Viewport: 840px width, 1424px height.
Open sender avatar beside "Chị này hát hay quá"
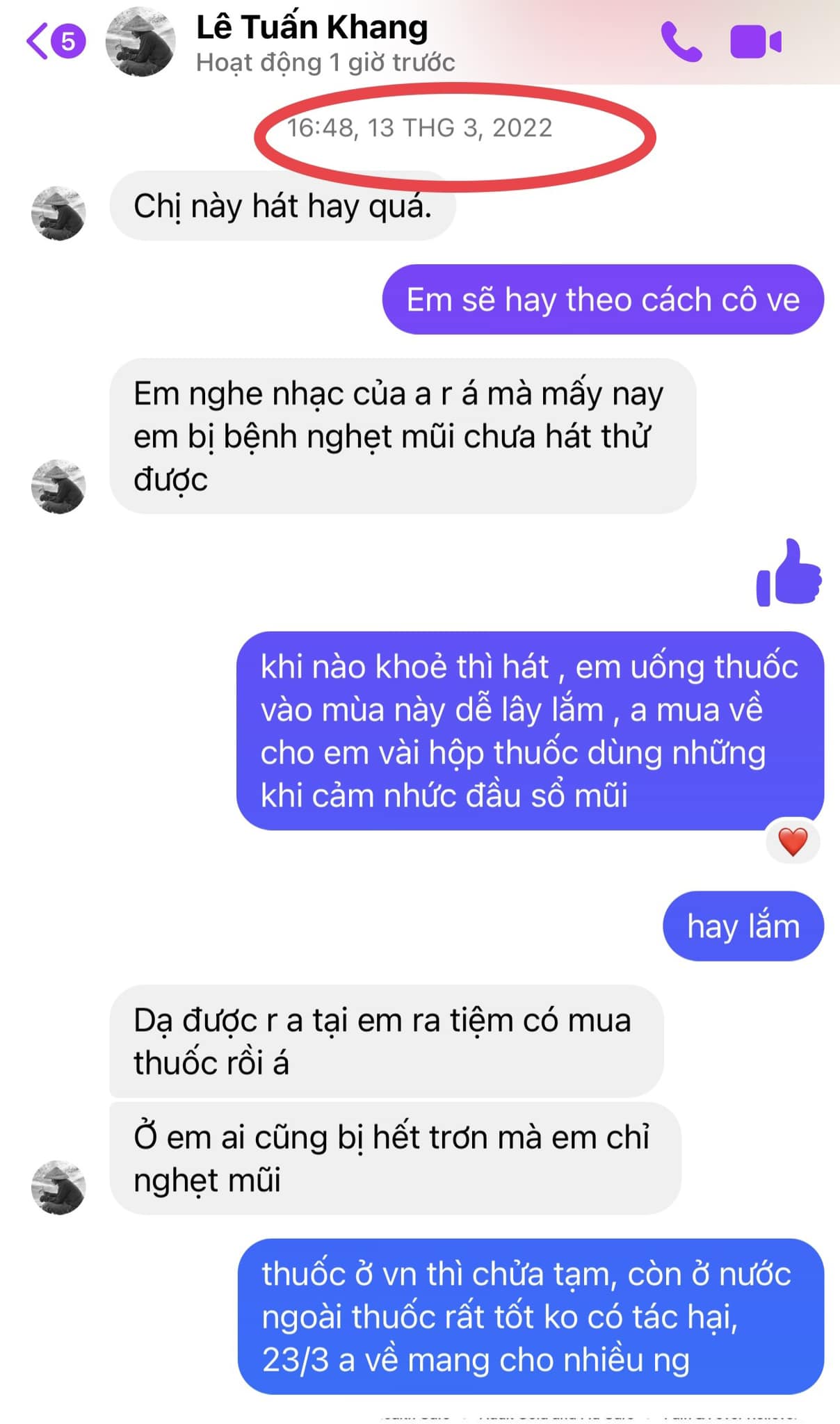58,213
